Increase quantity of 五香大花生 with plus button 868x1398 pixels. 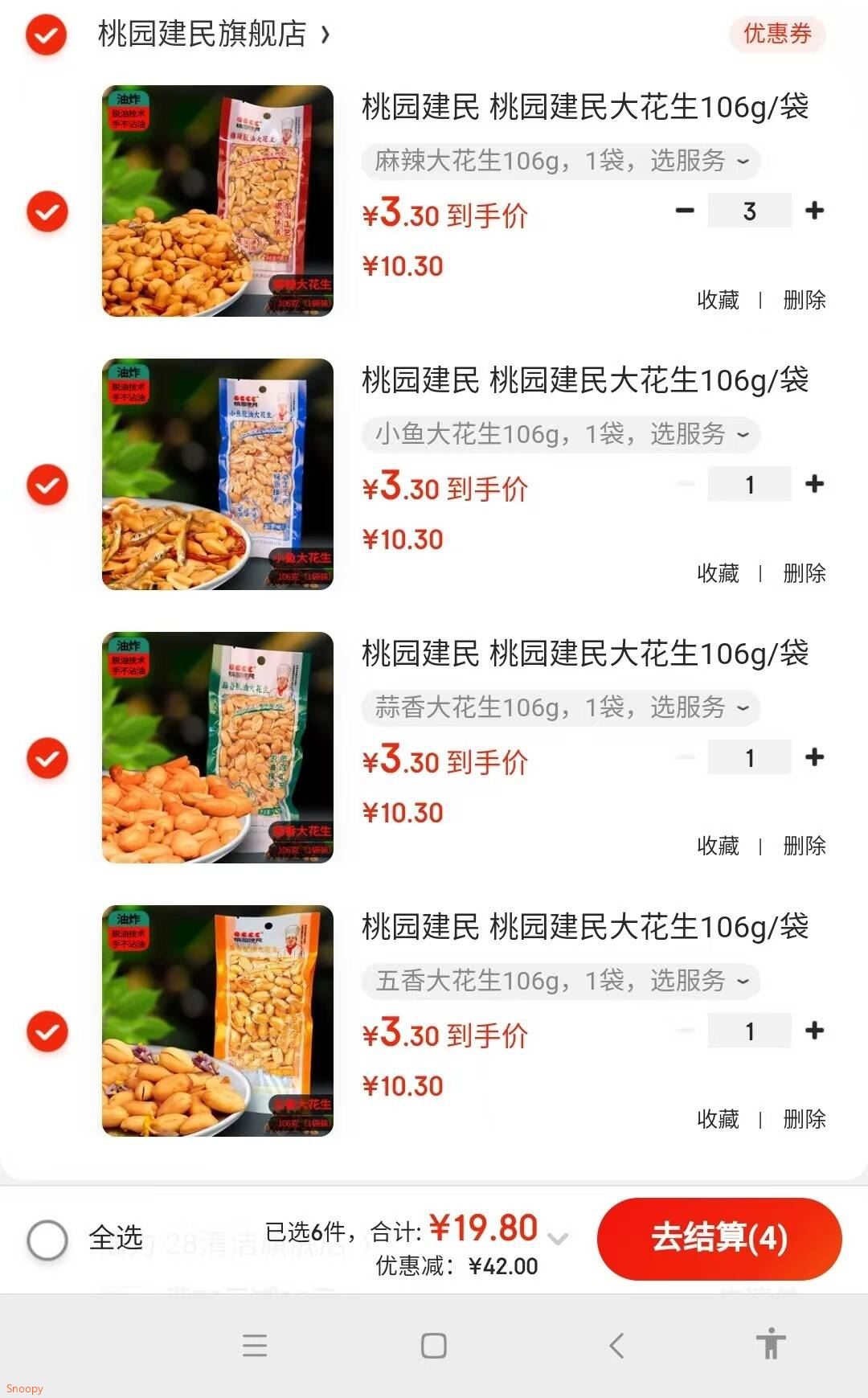pyautogui.click(x=814, y=1030)
